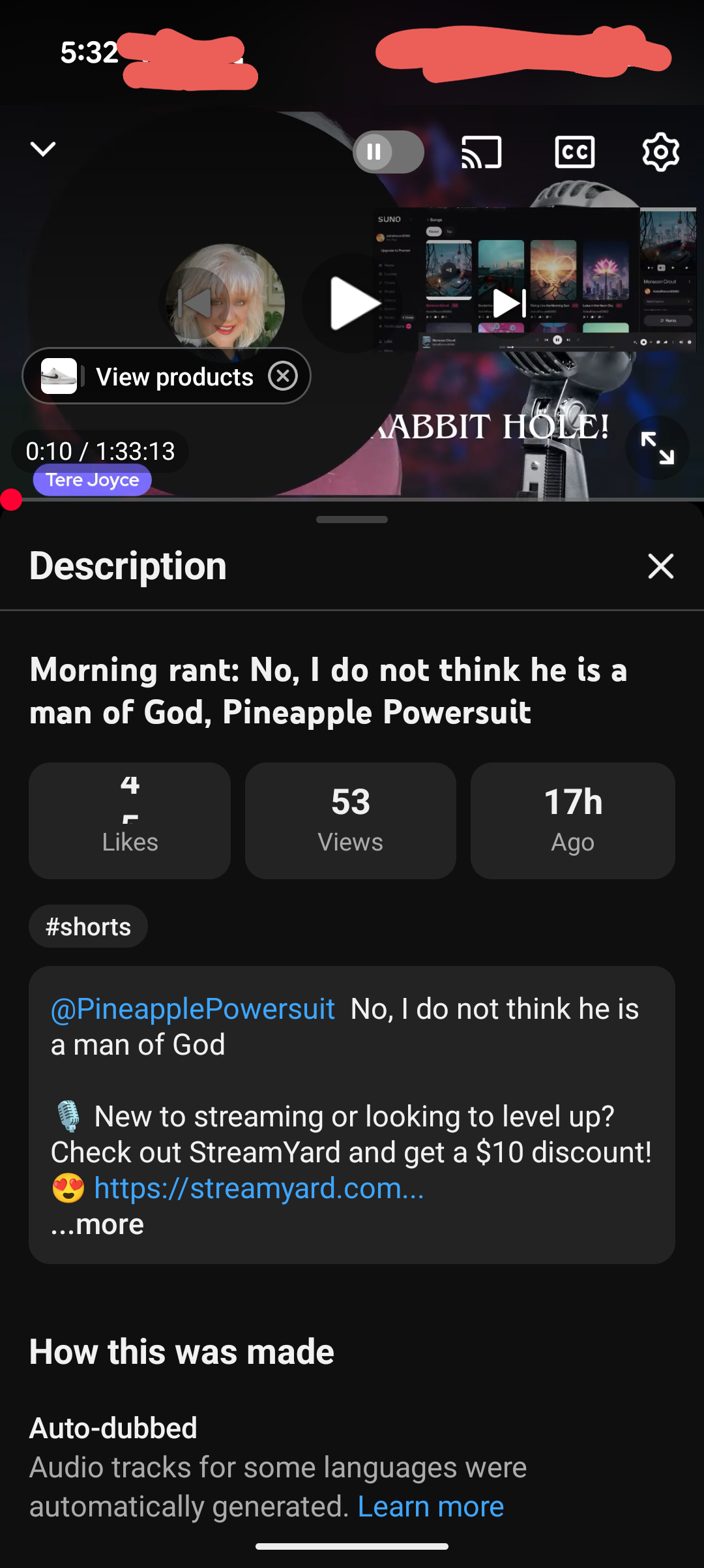Open the @PineapplePowersuit channel link
Screen dimensions: 704x1568
point(193,1009)
